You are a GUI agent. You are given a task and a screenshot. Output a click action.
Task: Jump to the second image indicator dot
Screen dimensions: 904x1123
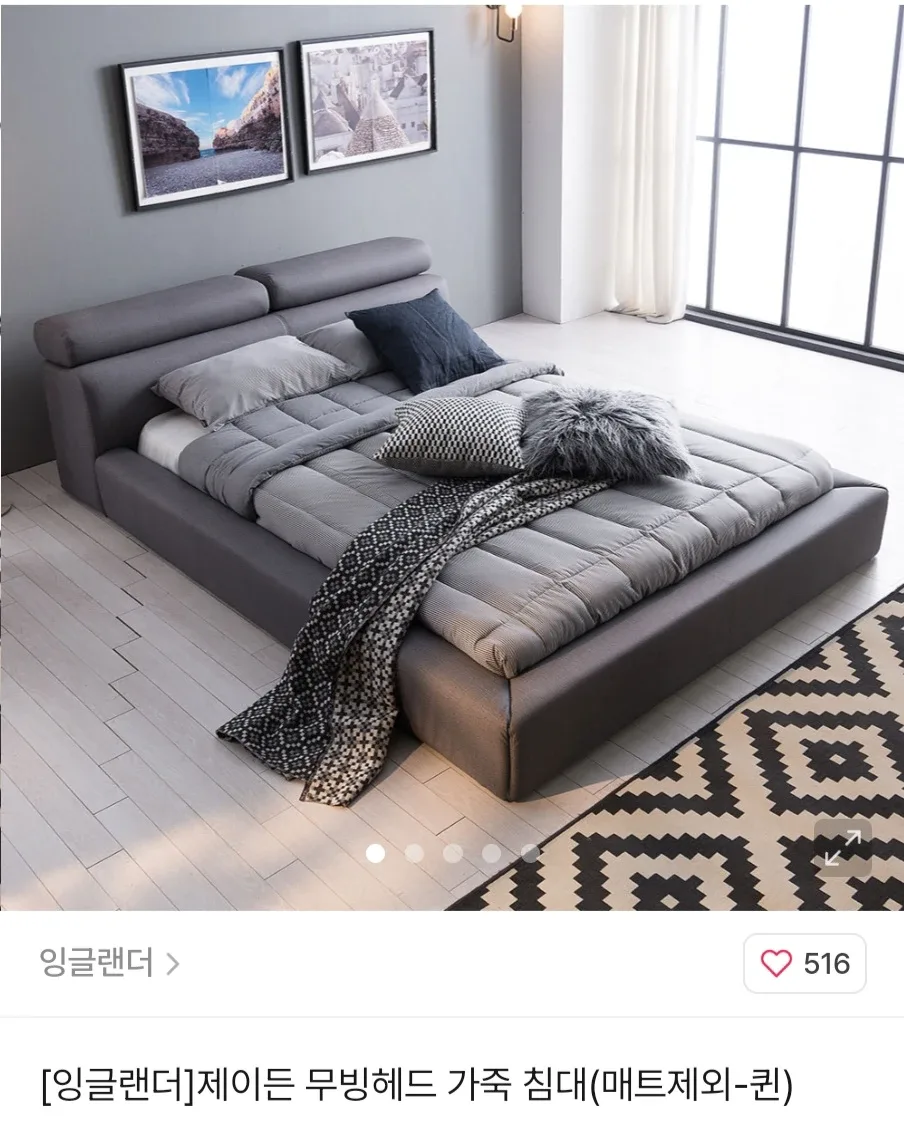414,853
